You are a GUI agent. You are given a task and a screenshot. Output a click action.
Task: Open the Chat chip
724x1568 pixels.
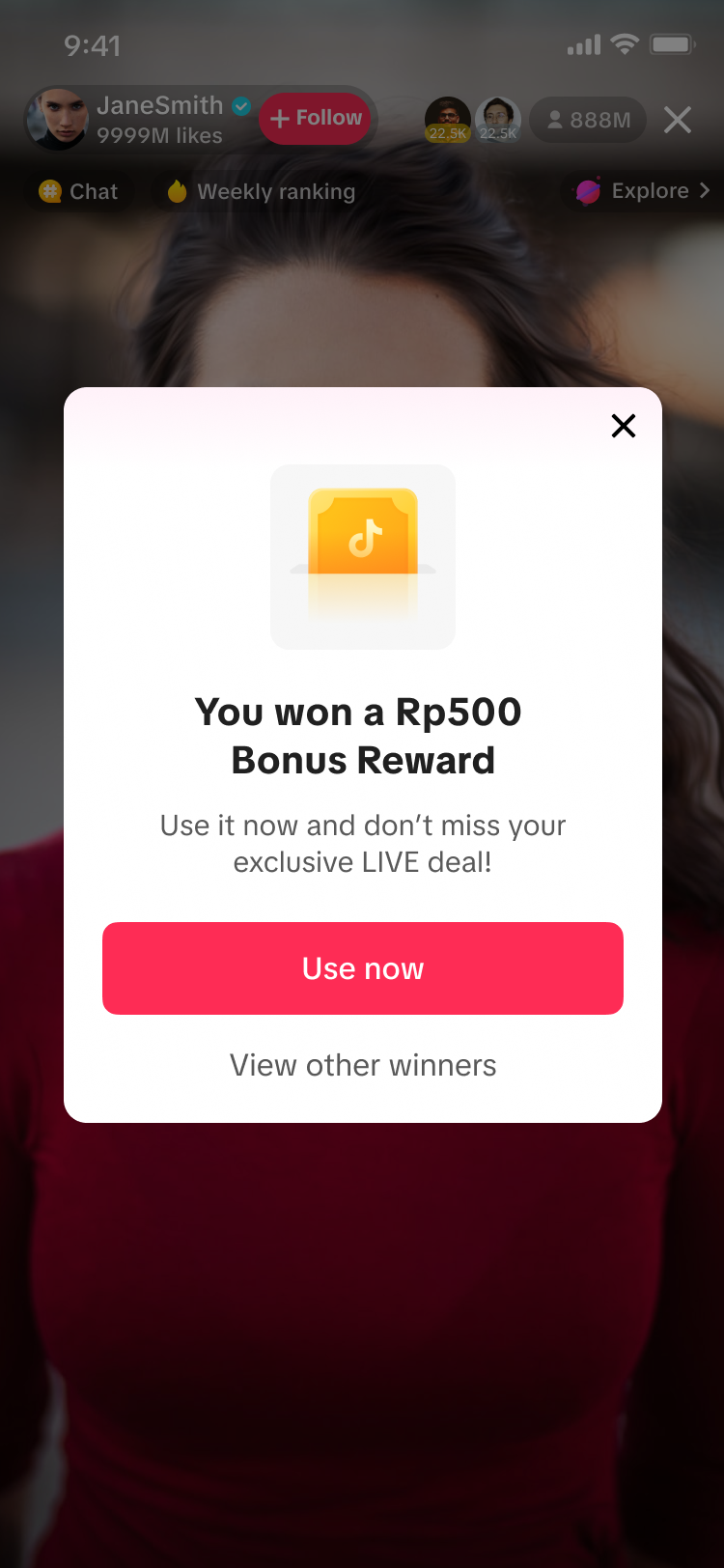point(79,191)
